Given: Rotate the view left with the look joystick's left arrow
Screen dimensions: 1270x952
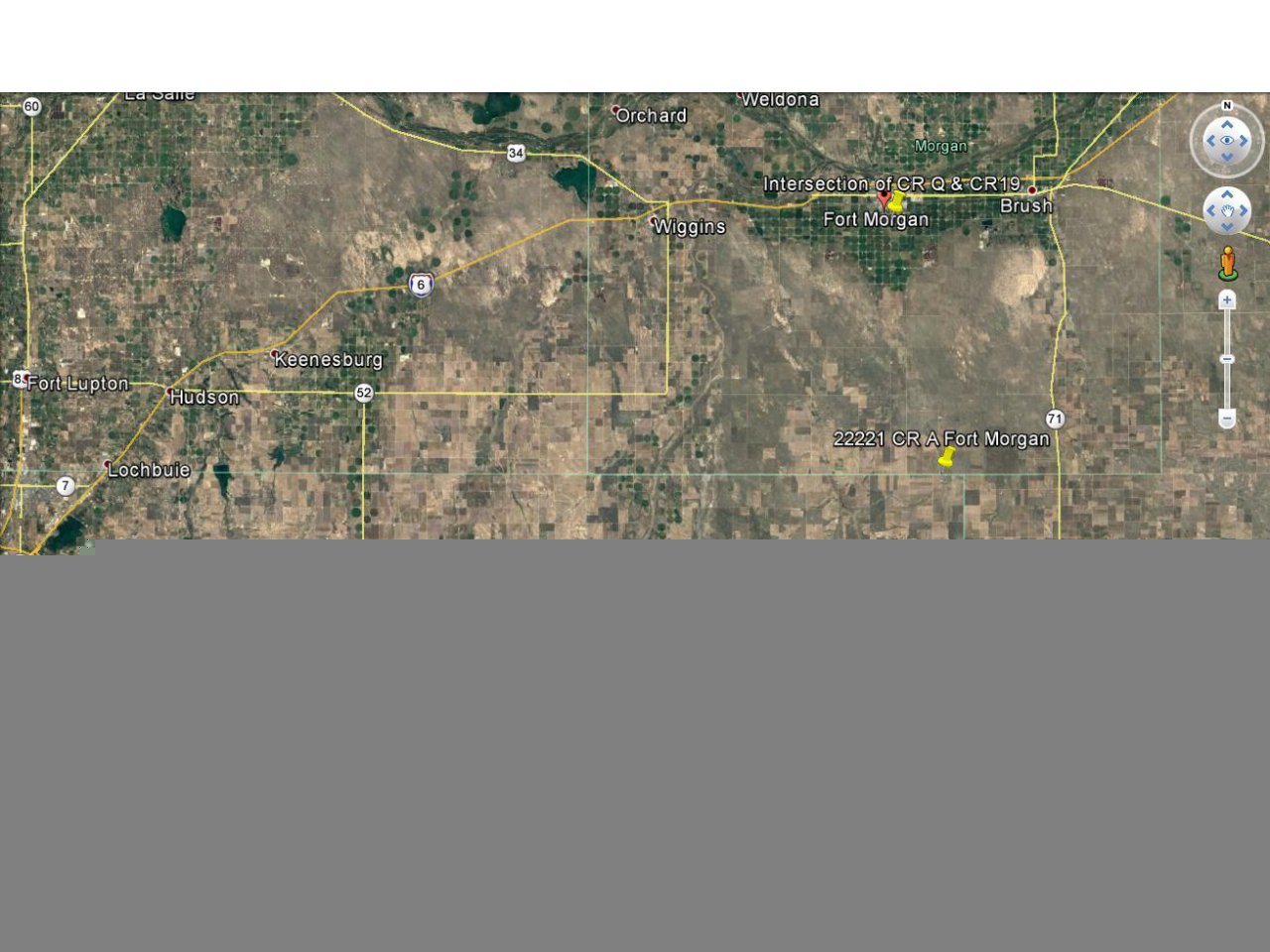Looking at the screenshot, I should (1210, 141).
